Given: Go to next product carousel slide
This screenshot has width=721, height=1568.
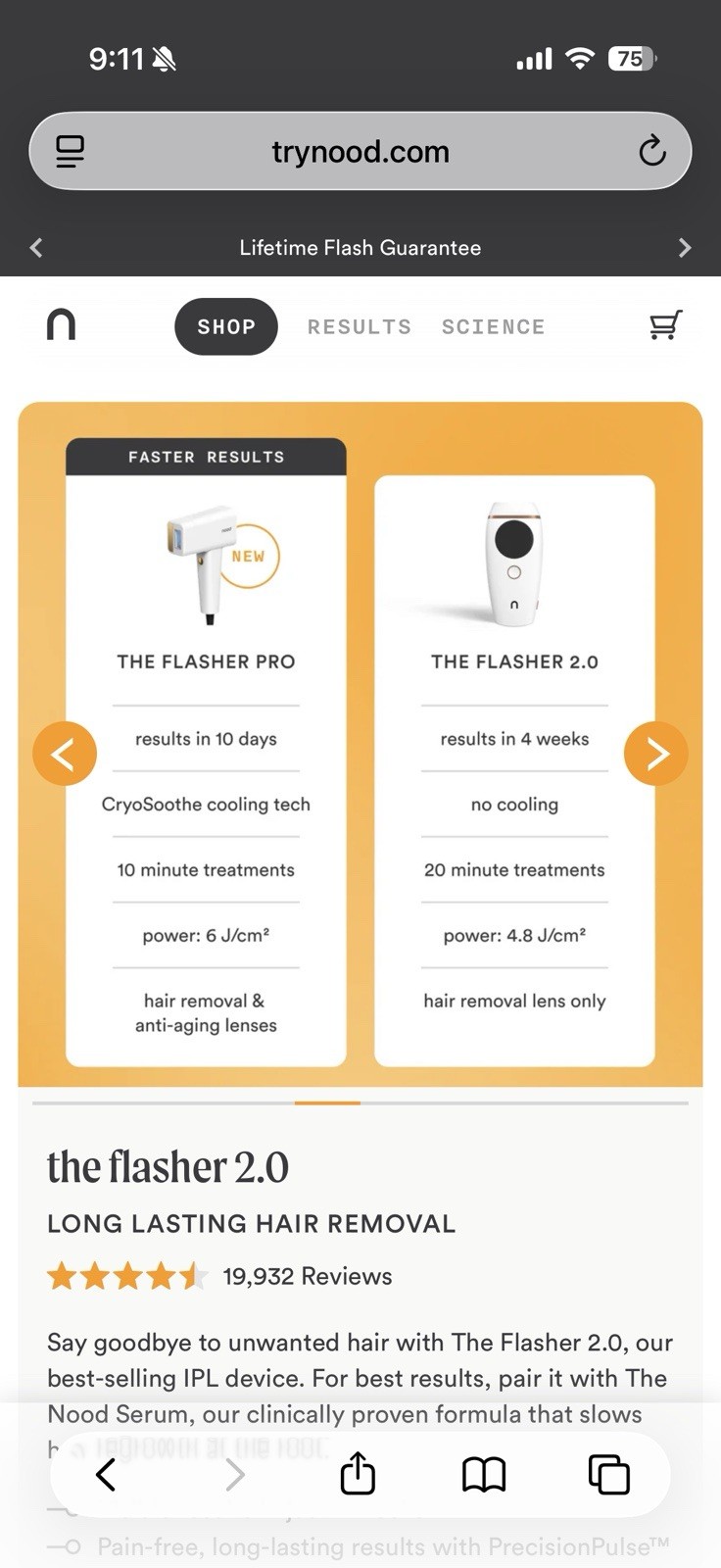Looking at the screenshot, I should 655,754.
